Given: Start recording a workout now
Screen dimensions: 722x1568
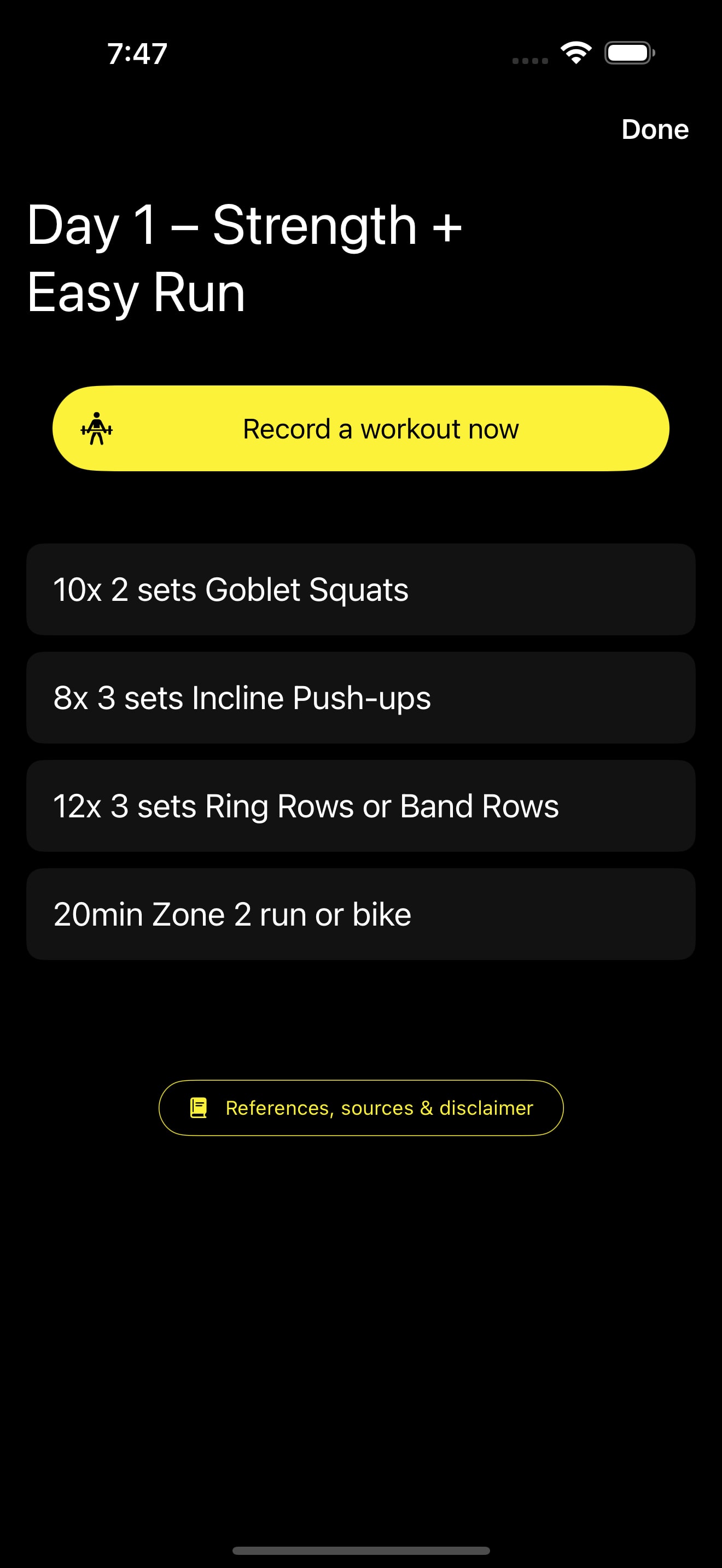Looking at the screenshot, I should (x=360, y=429).
